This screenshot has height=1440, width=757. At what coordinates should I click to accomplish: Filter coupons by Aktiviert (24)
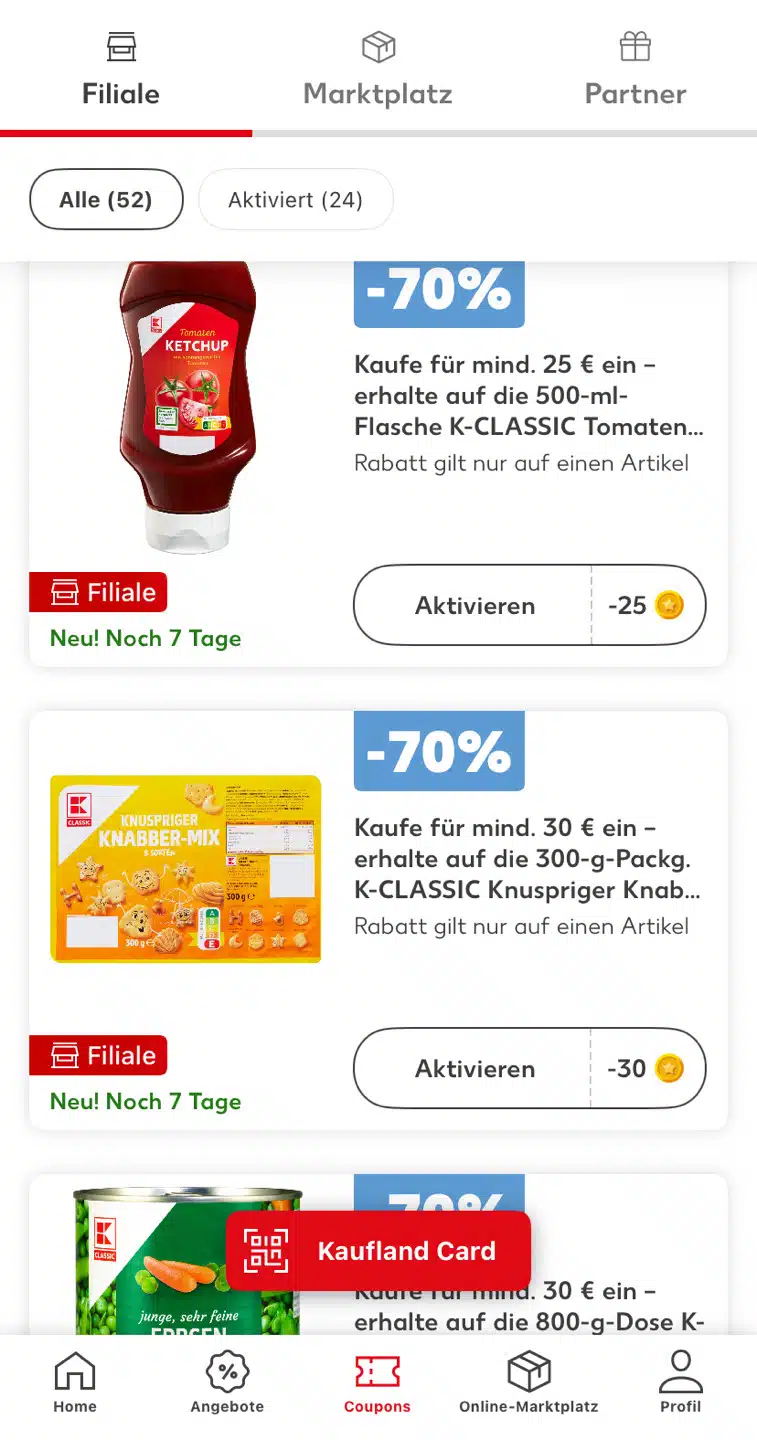(x=295, y=200)
